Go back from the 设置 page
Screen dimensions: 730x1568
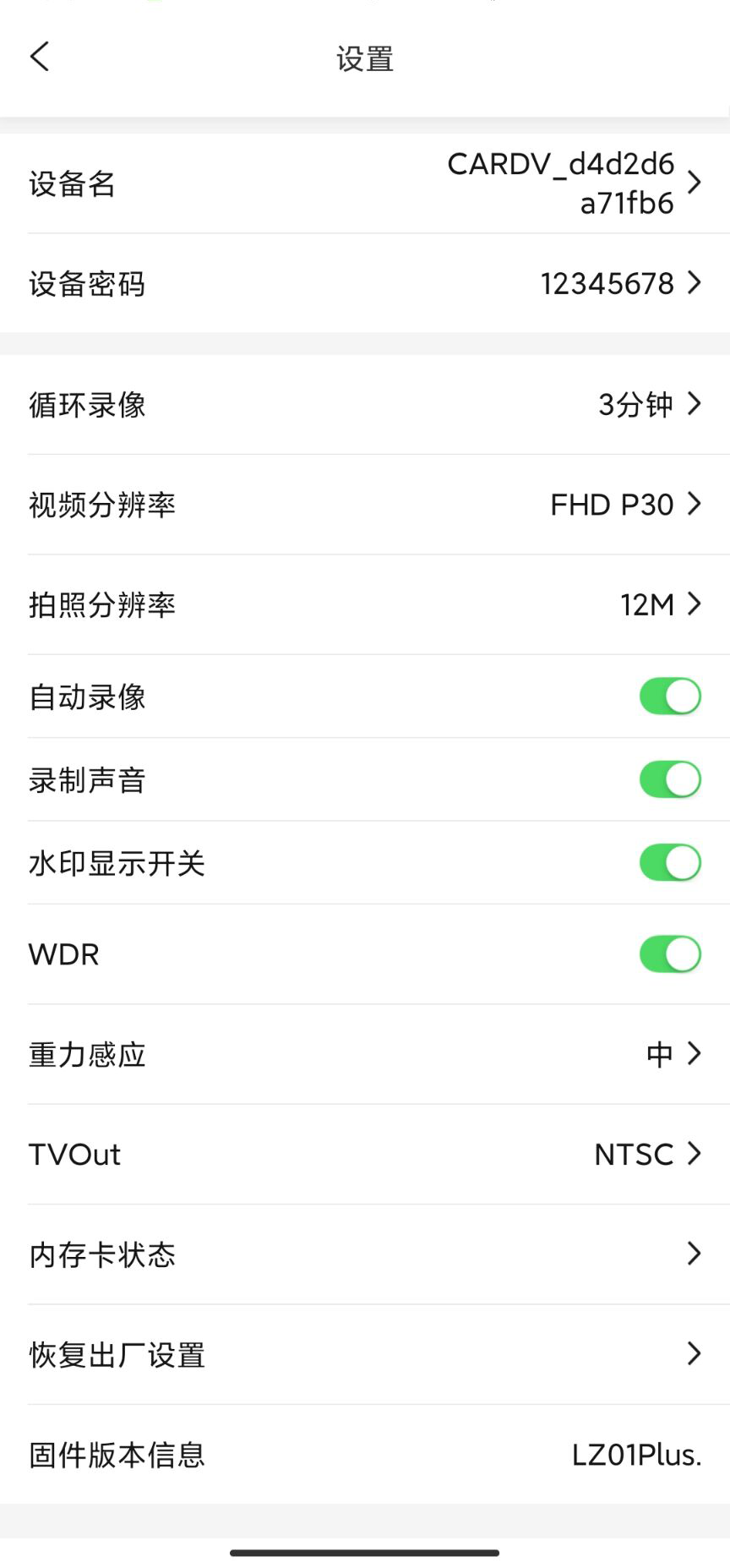tap(40, 57)
